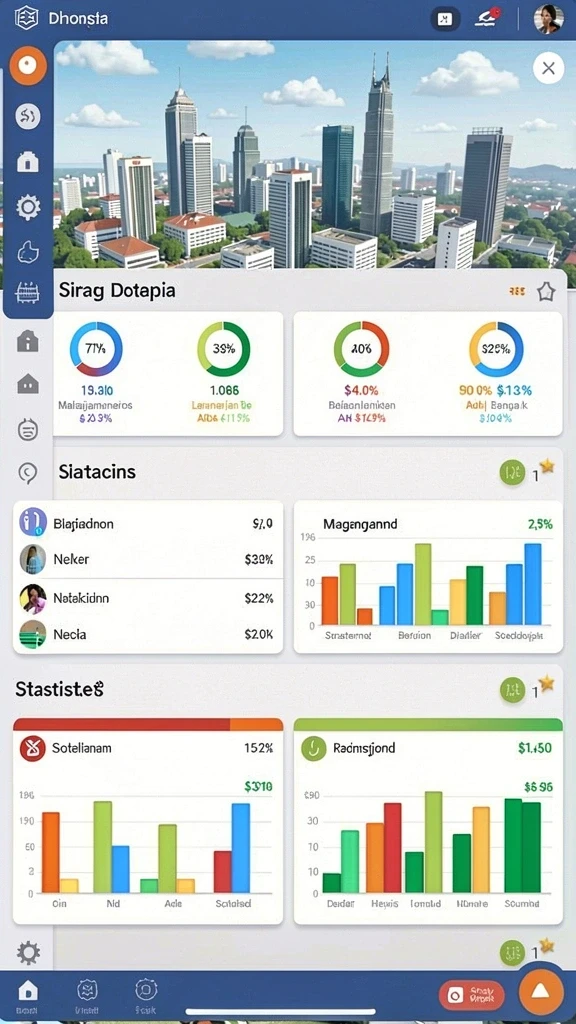
Task: Select the Natakidnn row
Action: tap(148, 598)
